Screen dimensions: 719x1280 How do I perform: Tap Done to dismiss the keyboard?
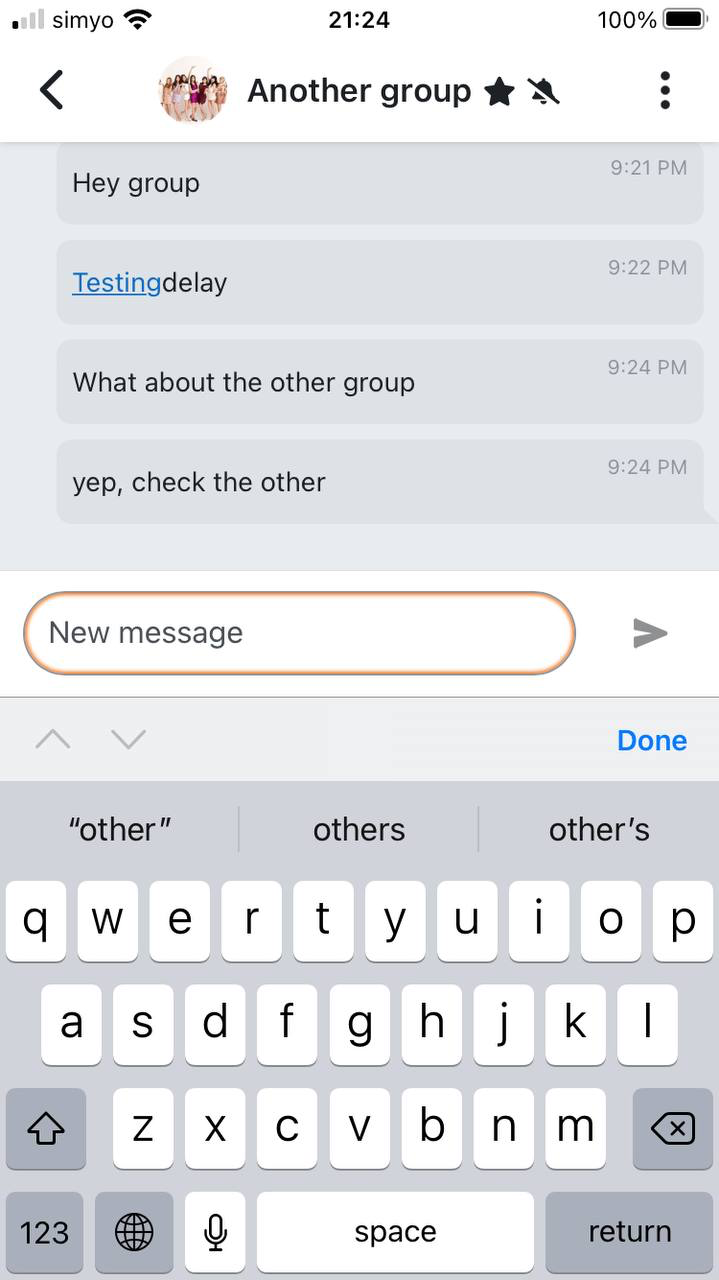[652, 740]
